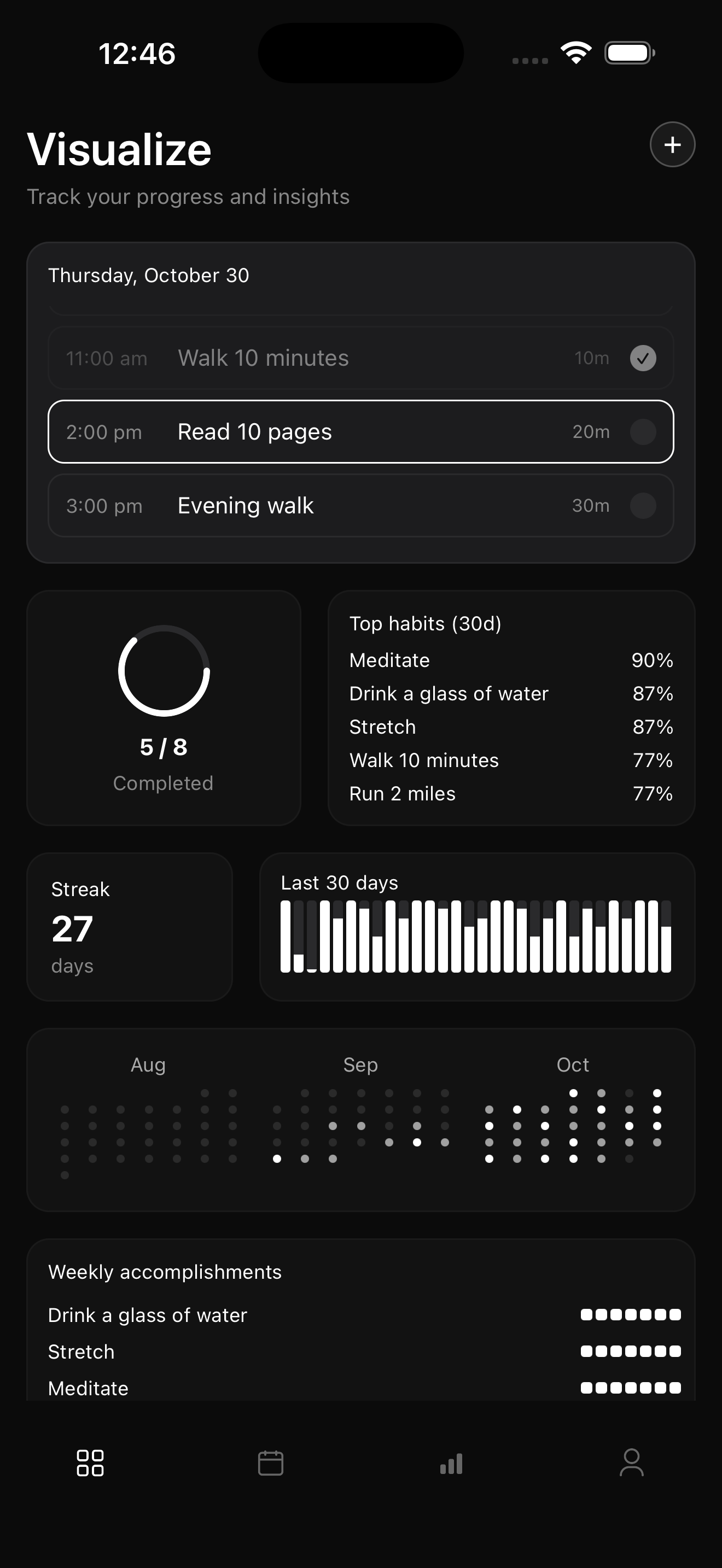The height and width of the screenshot is (1568, 722).
Task: Uncheck the completed Walk 10 minutes habit
Action: pos(642,359)
